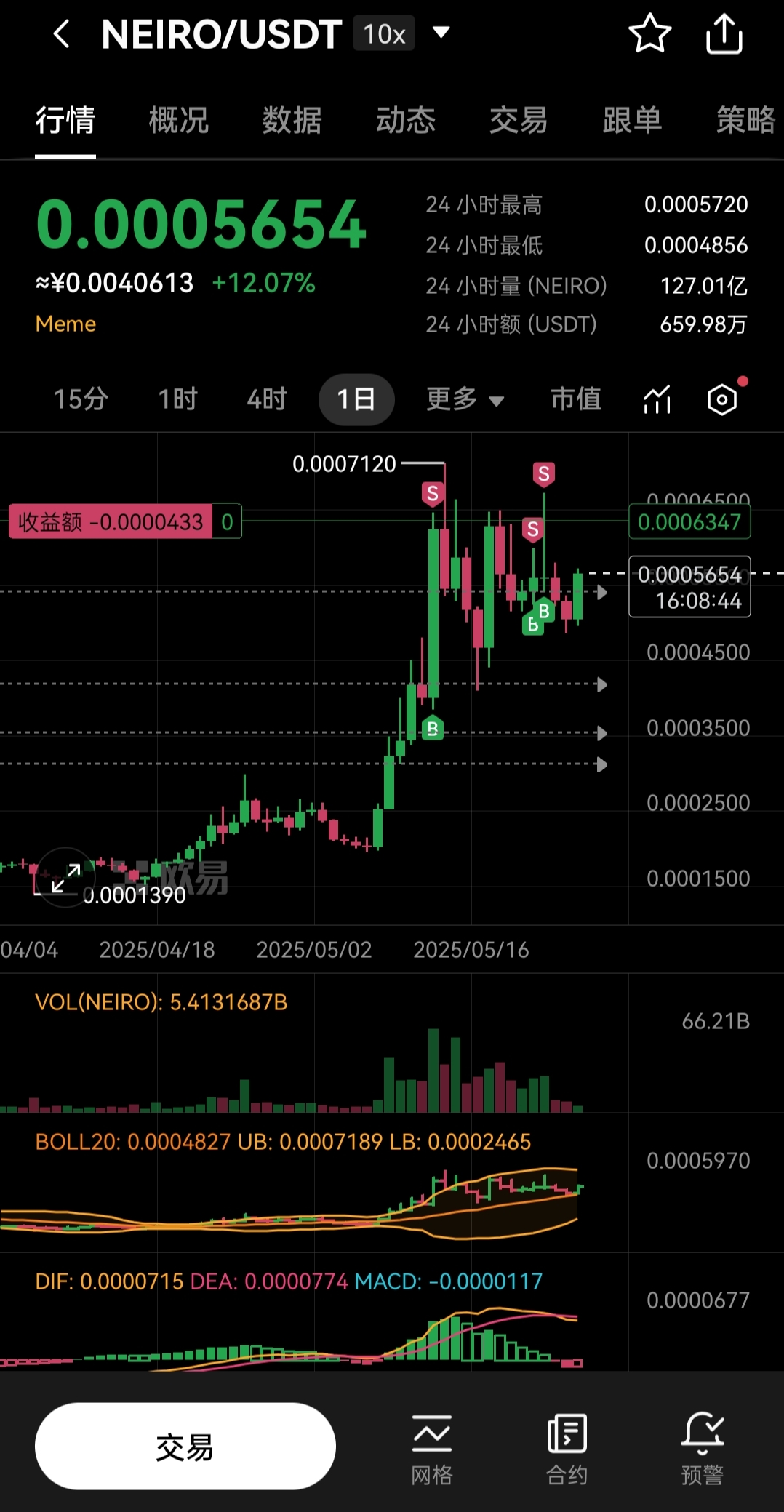Open chart settings hexagon icon
784x1512 pixels.
click(722, 399)
